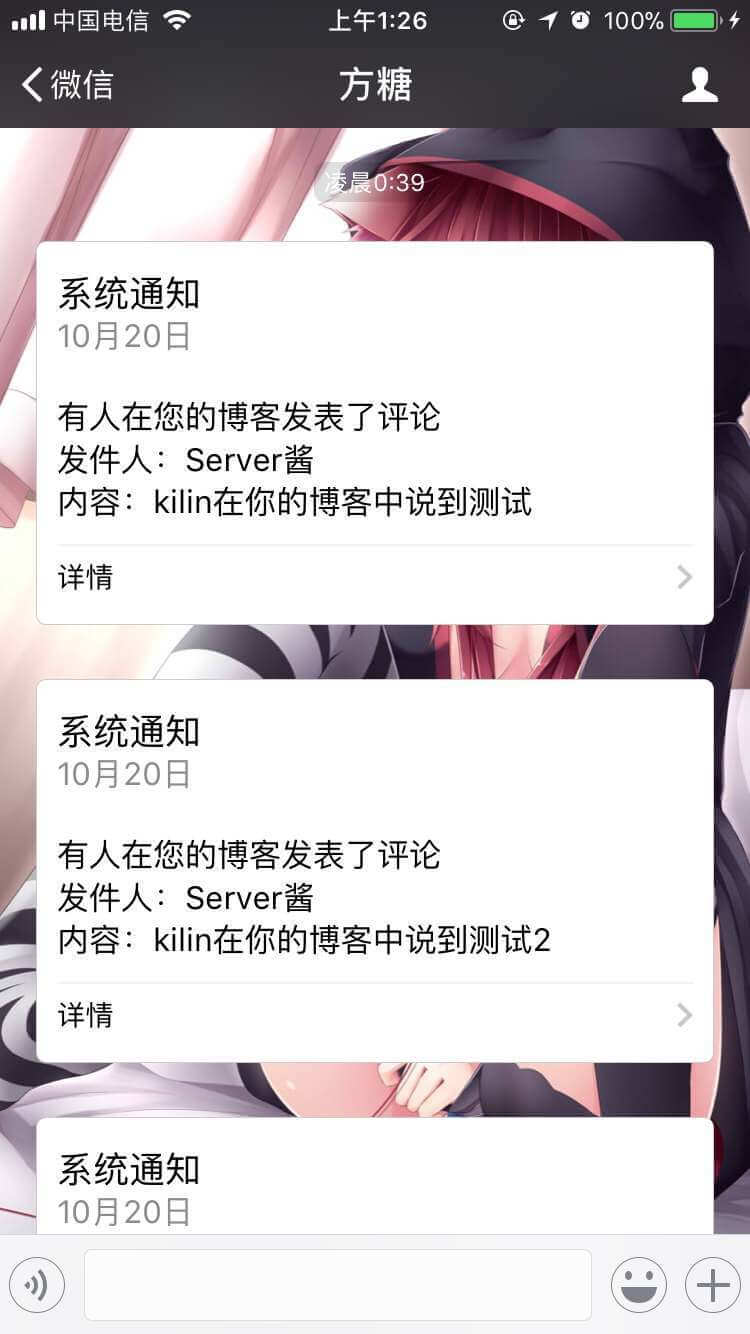Open the plus attachments menu
This screenshot has height=1334, width=750.
point(713,1285)
